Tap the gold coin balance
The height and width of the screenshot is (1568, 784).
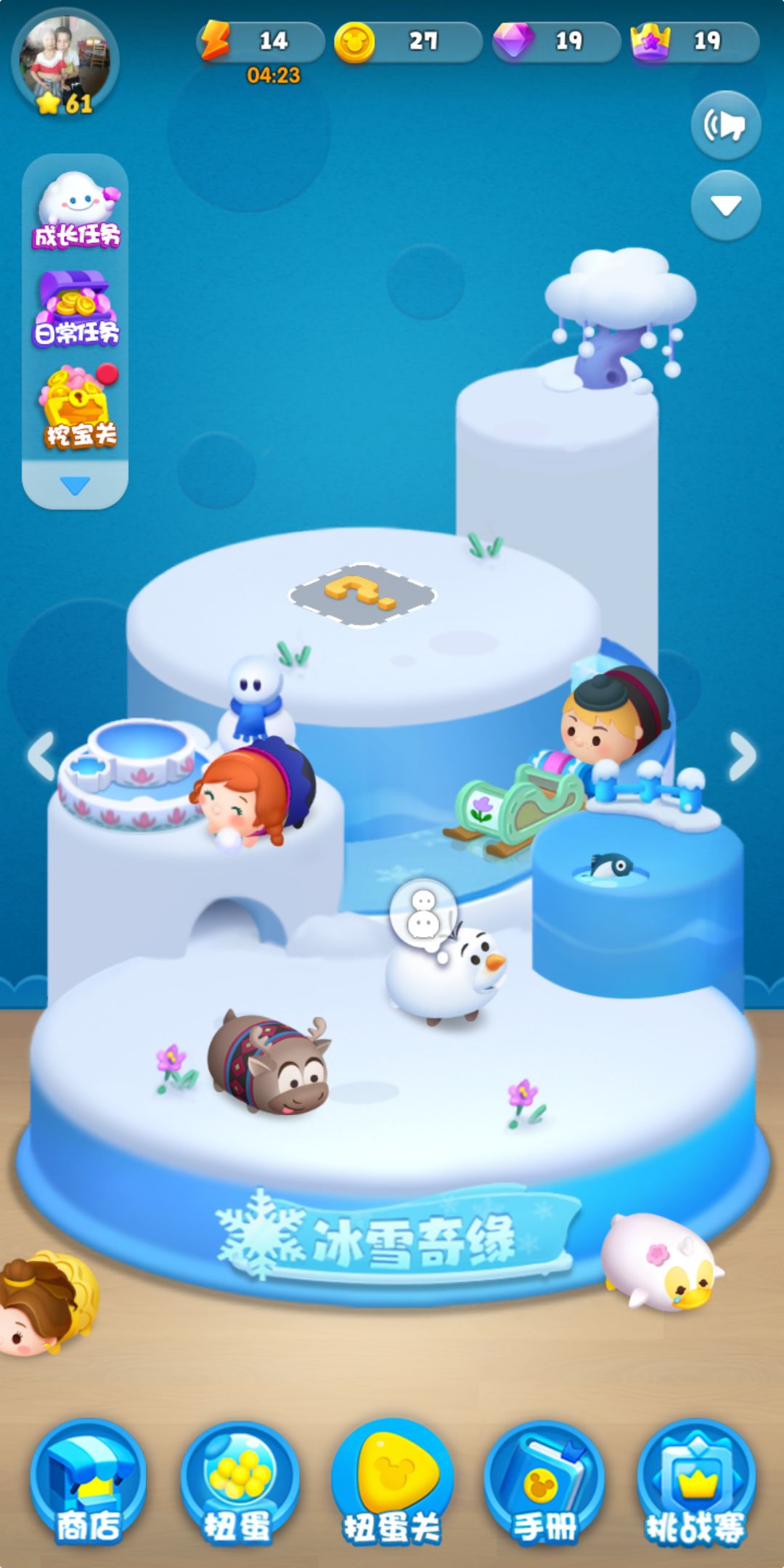[408, 41]
